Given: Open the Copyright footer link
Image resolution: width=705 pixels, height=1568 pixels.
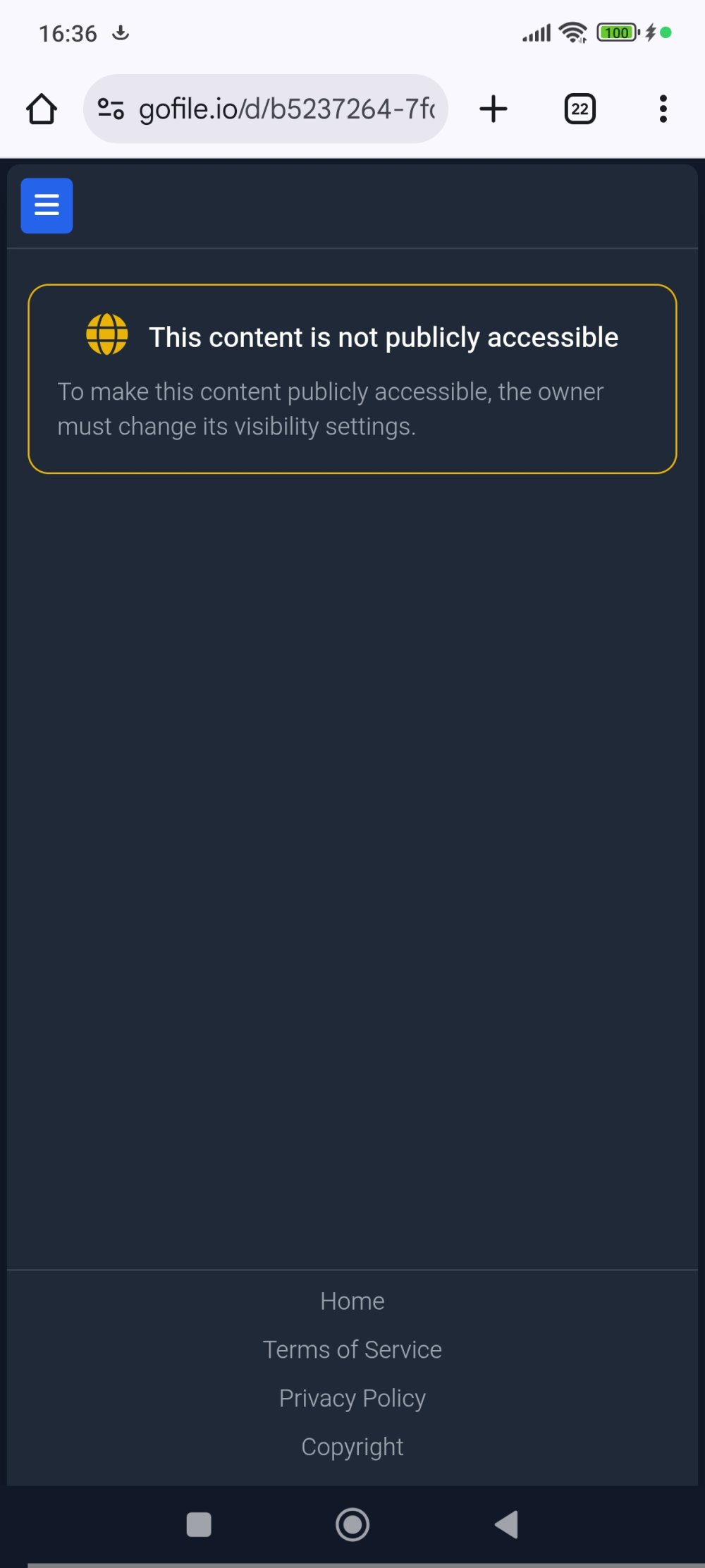Looking at the screenshot, I should click(352, 1447).
